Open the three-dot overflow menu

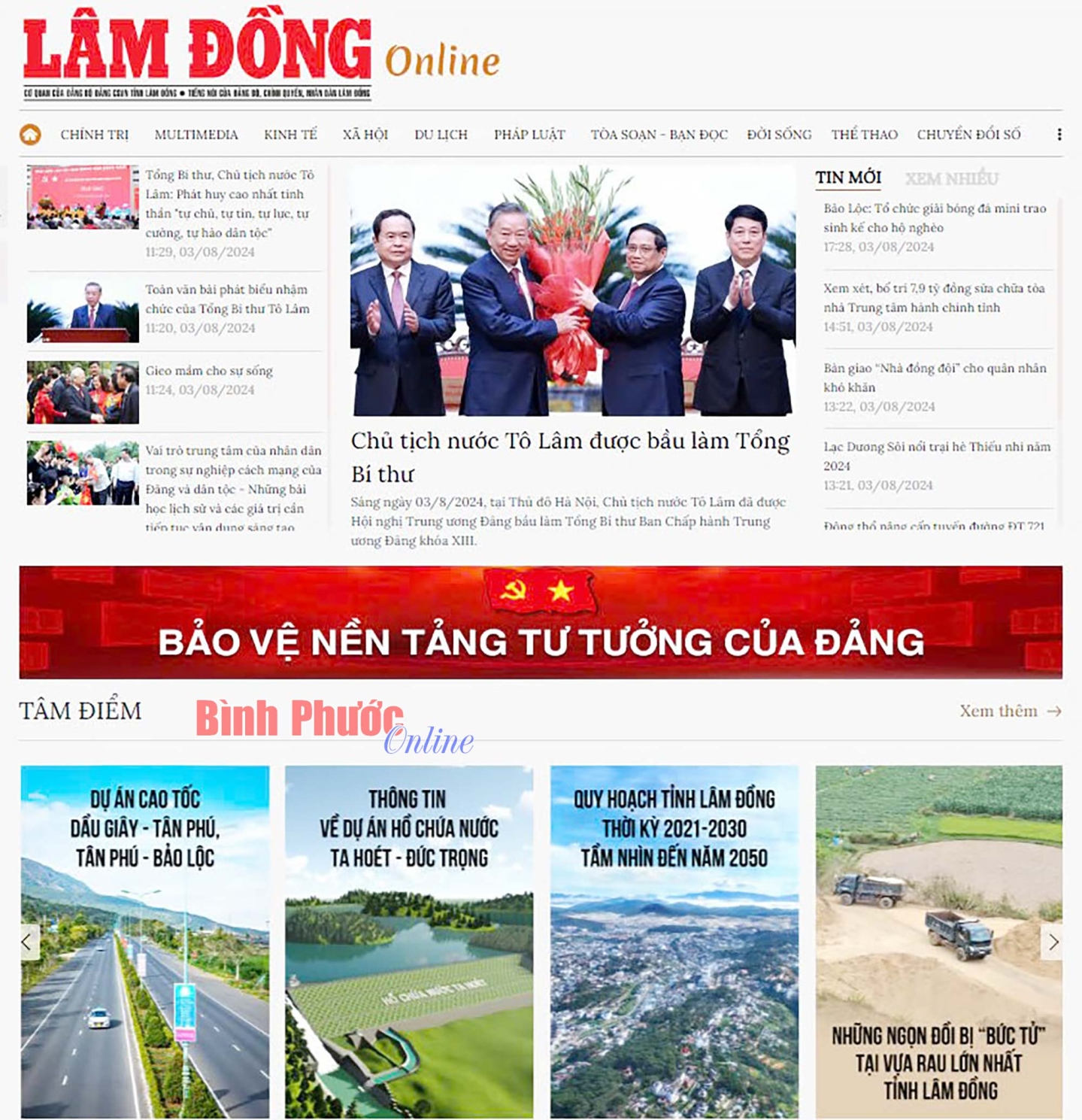click(x=1059, y=135)
